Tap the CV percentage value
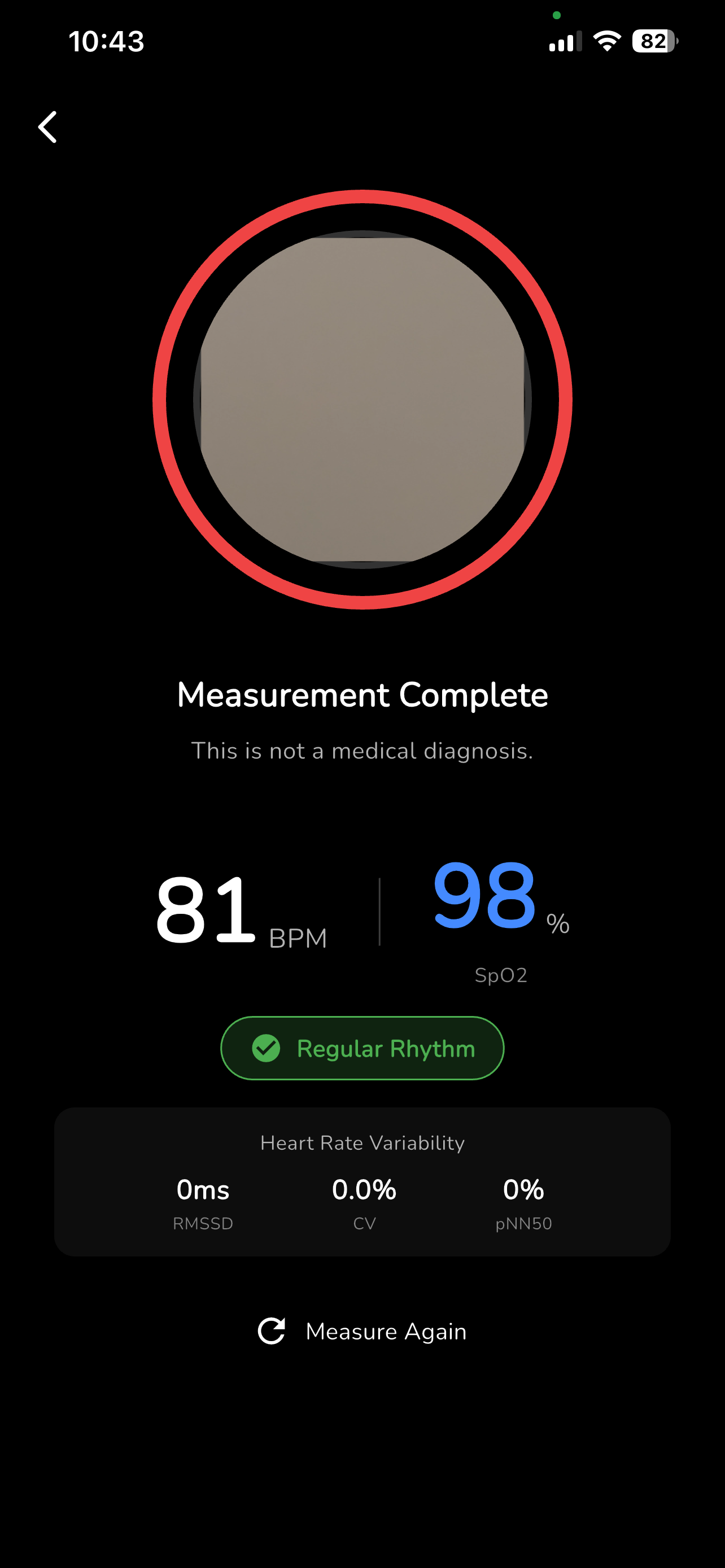 364,1190
